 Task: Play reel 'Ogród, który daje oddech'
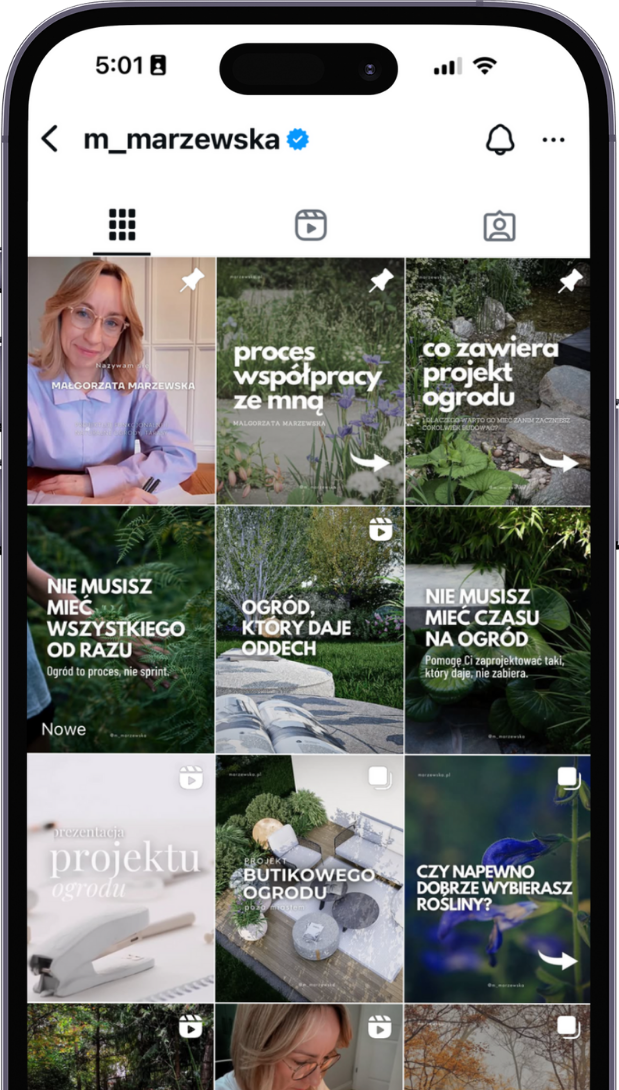click(310, 629)
